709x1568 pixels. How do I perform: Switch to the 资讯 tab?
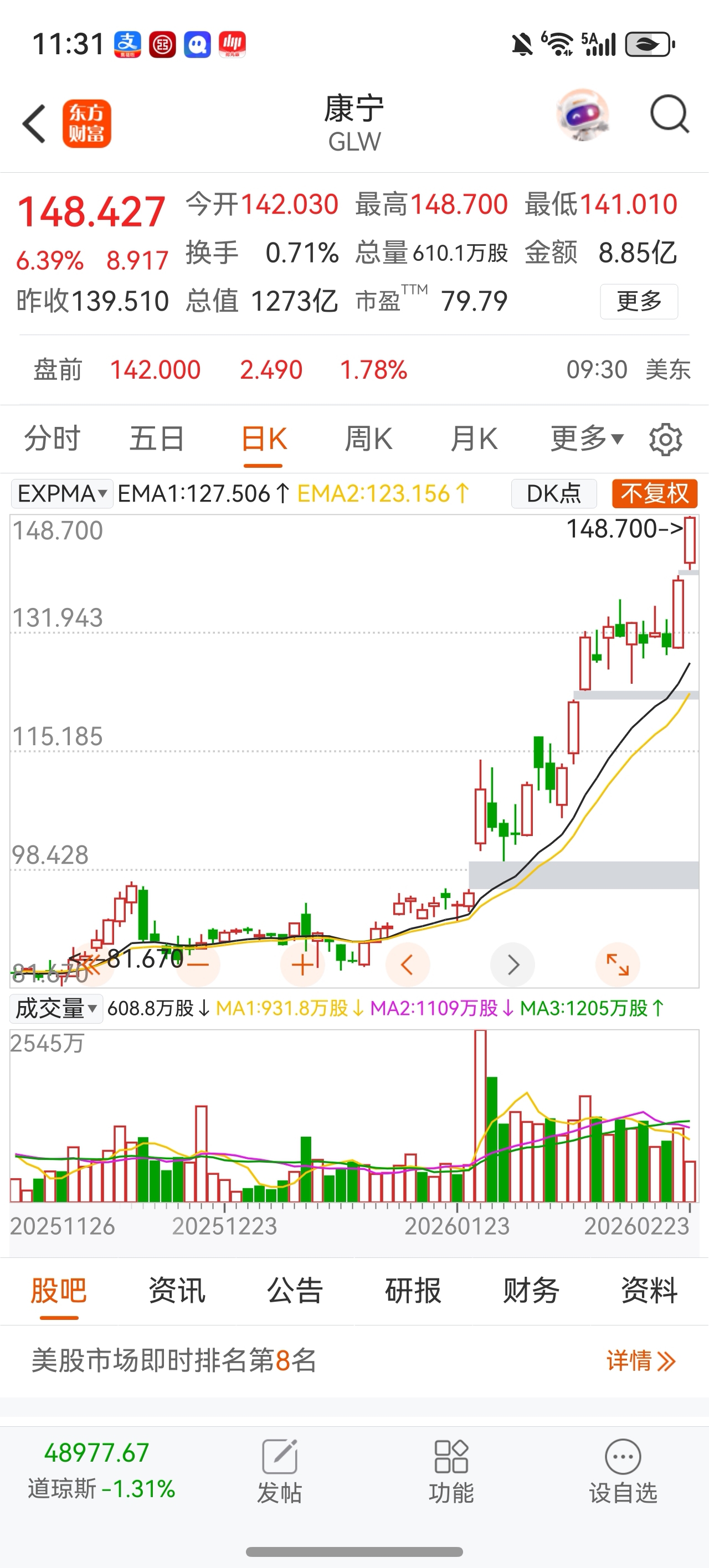[x=177, y=1290]
